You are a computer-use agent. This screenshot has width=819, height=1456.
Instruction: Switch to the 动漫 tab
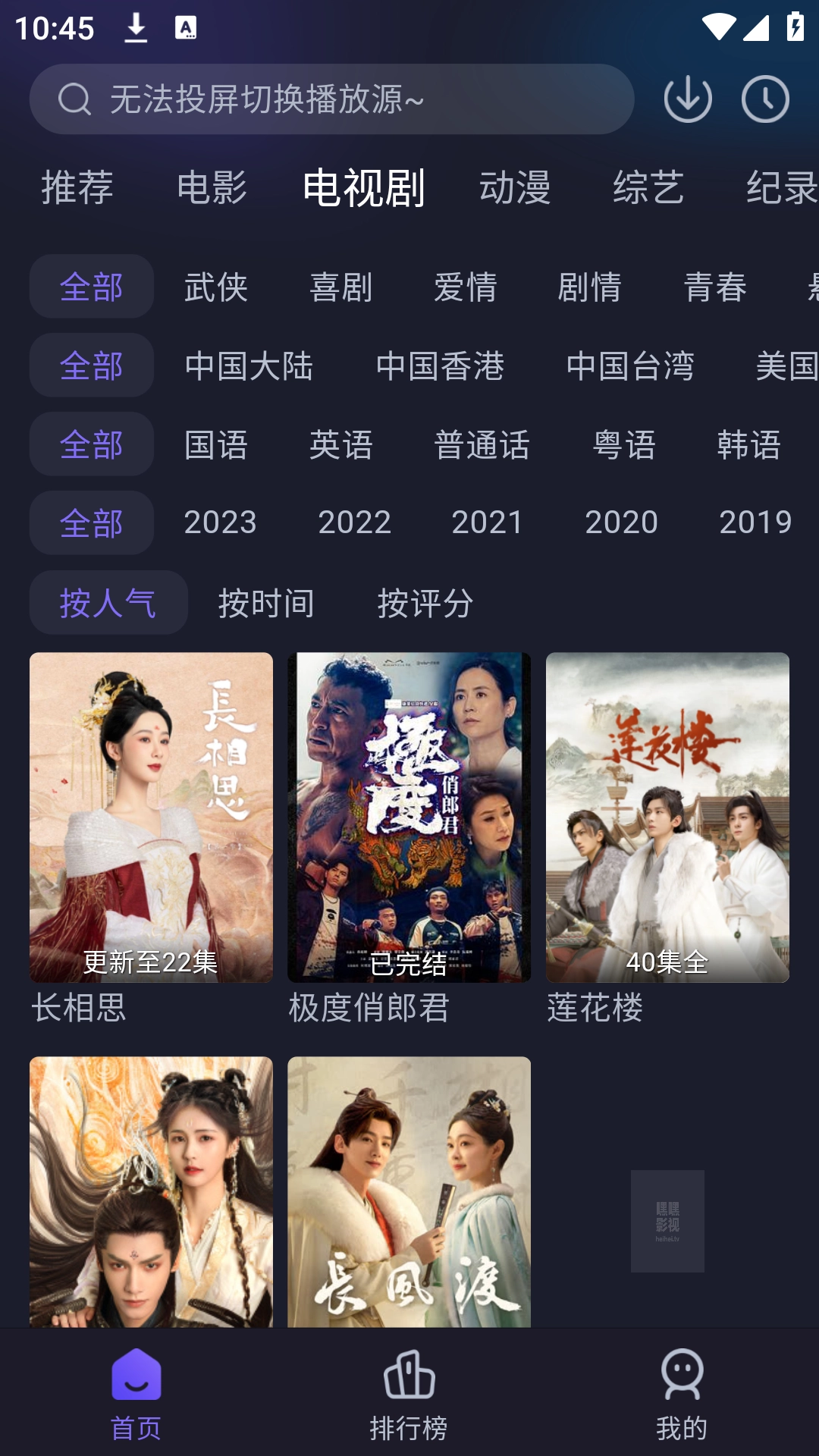pyautogui.click(x=516, y=187)
